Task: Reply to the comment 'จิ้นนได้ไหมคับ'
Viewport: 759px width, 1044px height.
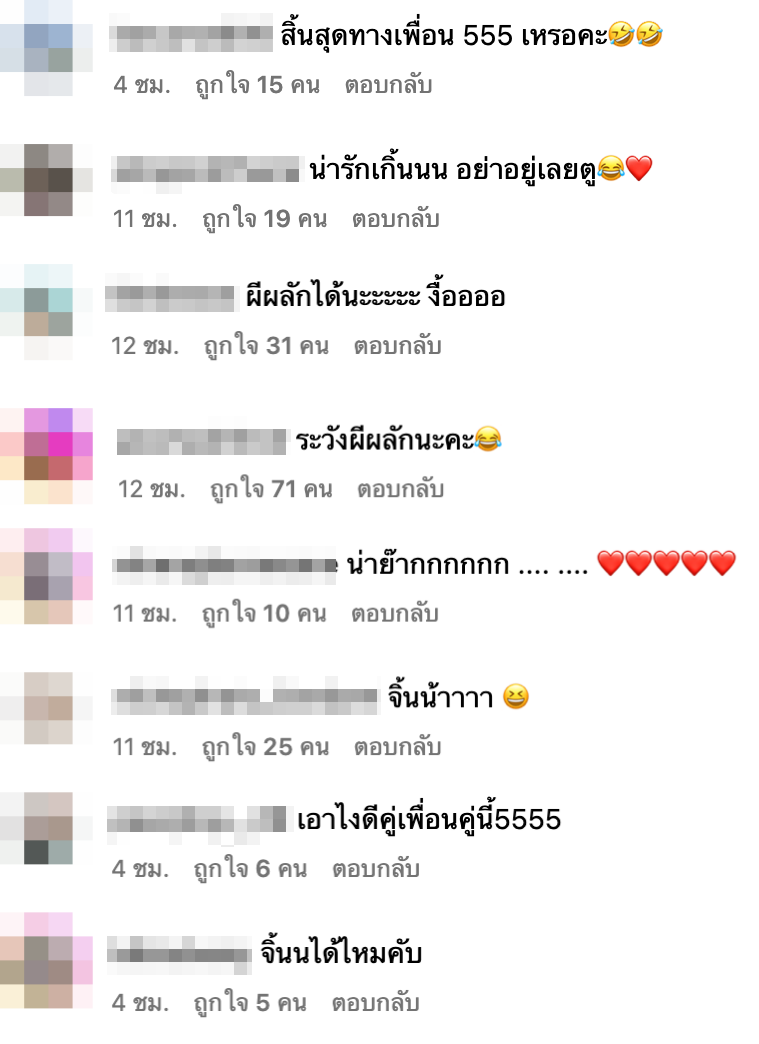Action: [376, 1003]
